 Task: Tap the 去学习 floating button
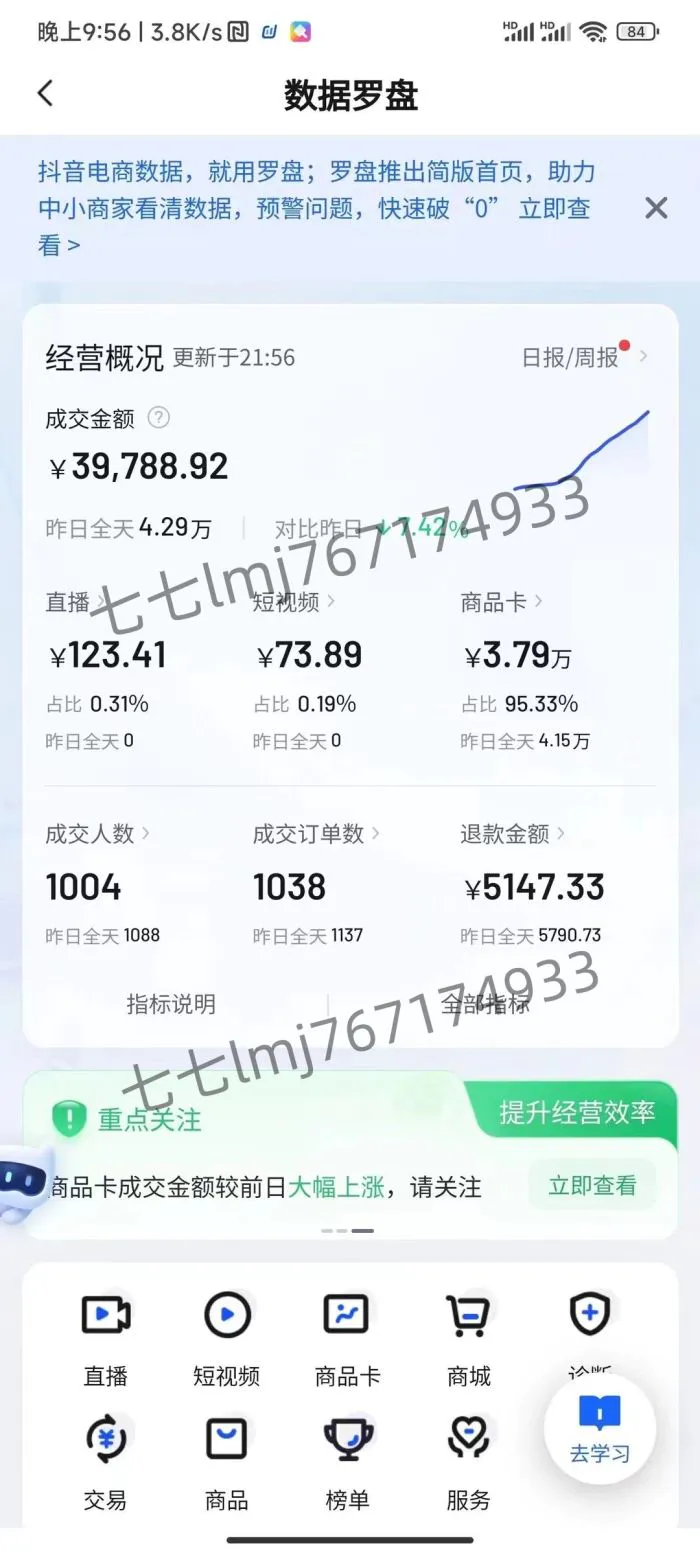click(x=600, y=1427)
